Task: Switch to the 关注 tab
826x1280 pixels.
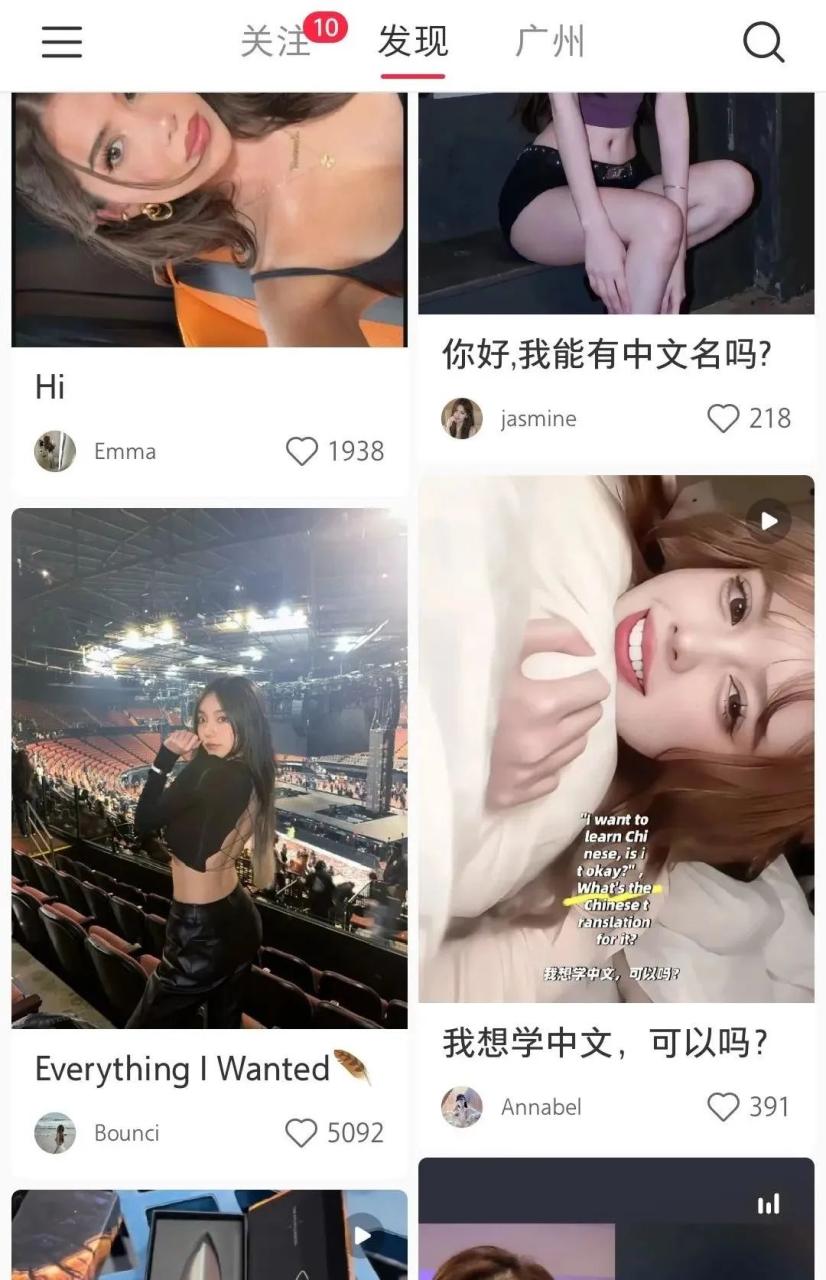Action: coord(276,42)
